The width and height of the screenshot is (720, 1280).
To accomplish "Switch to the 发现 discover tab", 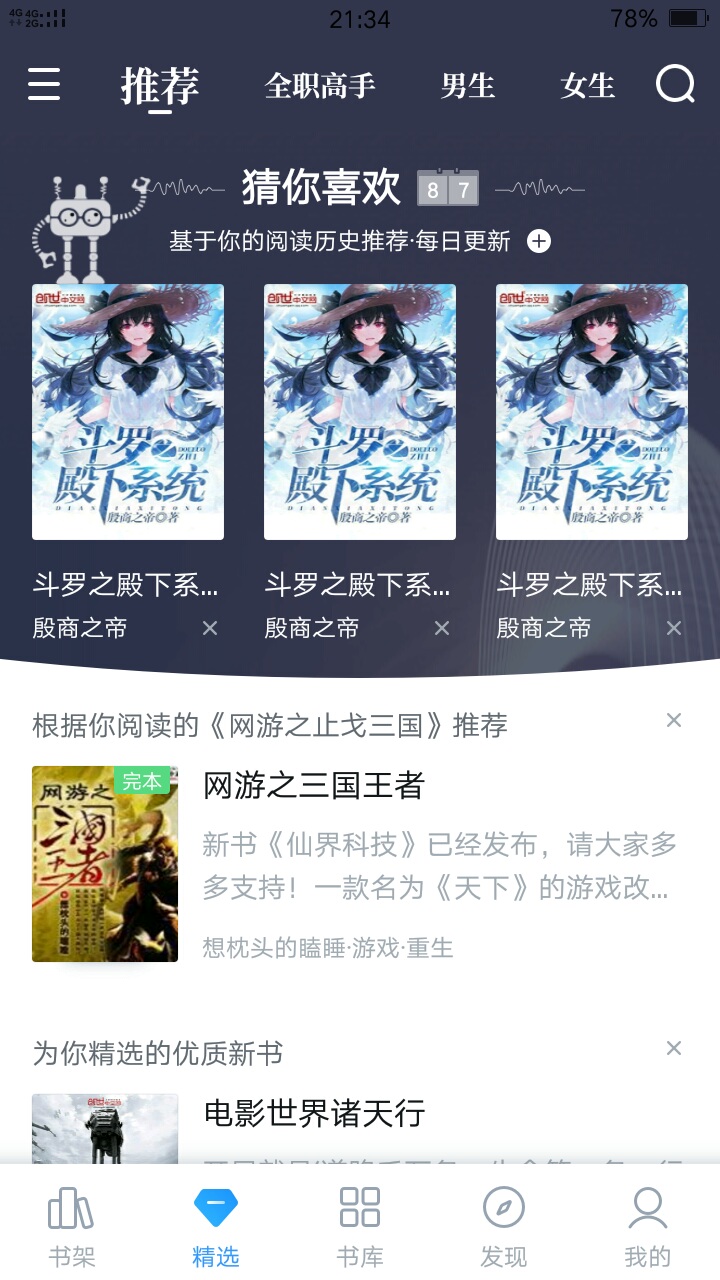I will (x=503, y=1226).
